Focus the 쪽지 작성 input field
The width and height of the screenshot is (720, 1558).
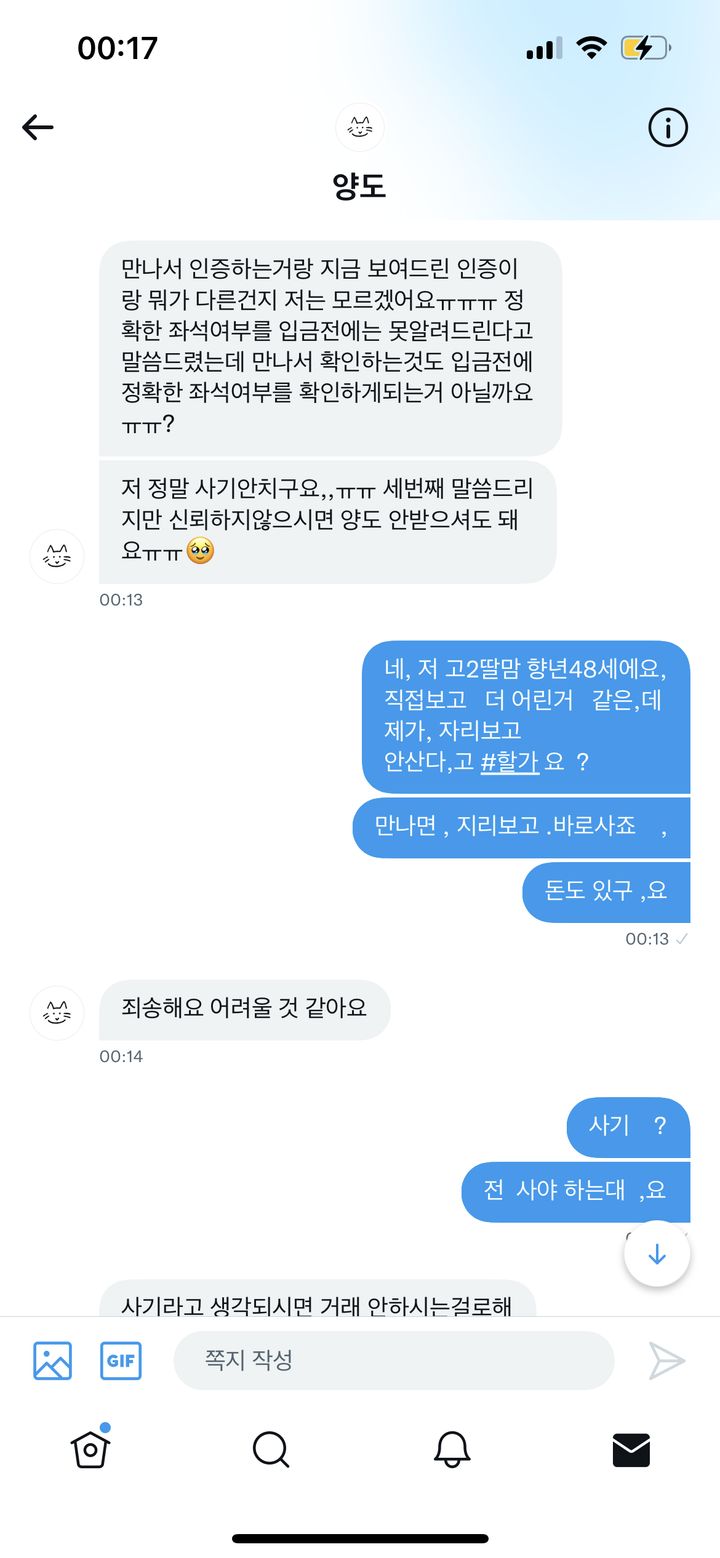pyautogui.click(x=393, y=1361)
